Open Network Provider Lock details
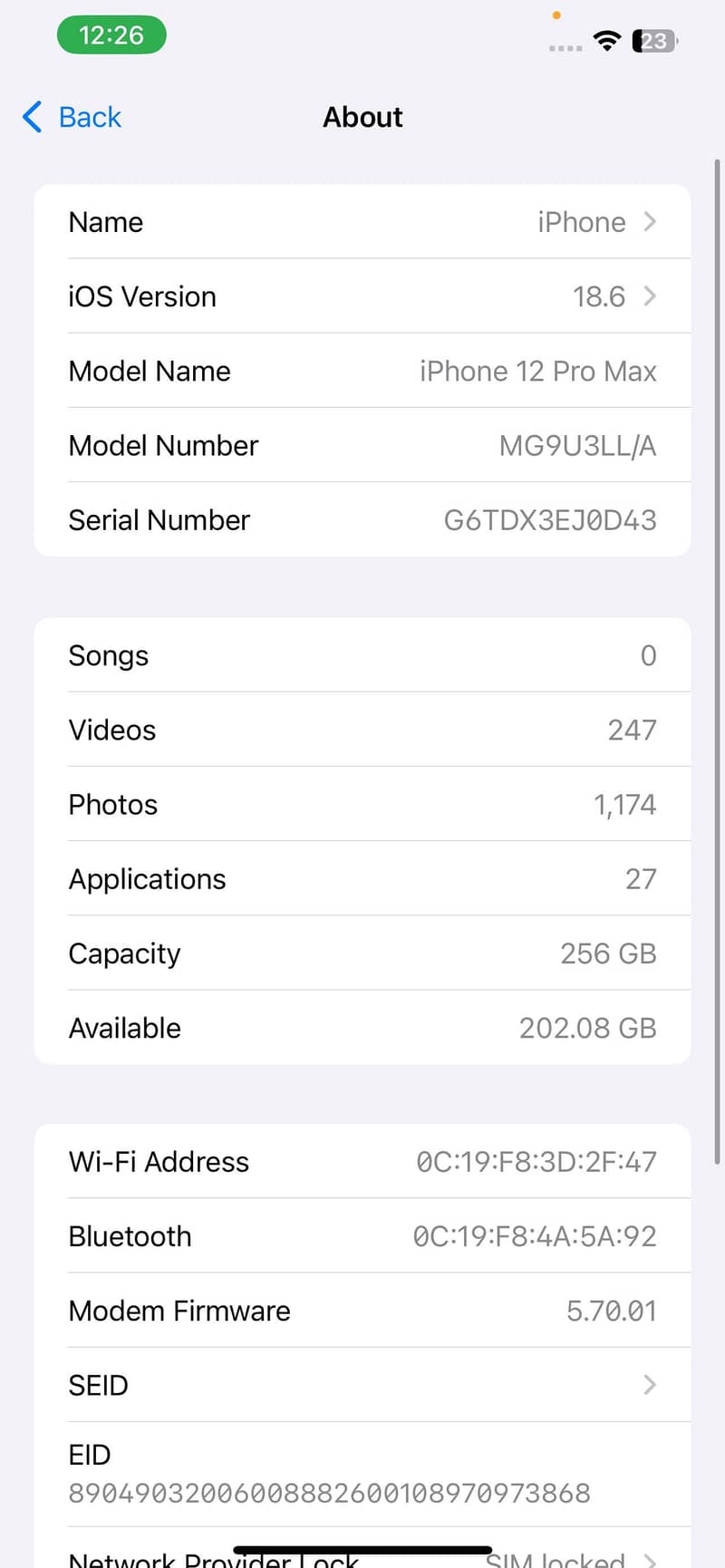This screenshot has width=725, height=1568. [x=362, y=1559]
